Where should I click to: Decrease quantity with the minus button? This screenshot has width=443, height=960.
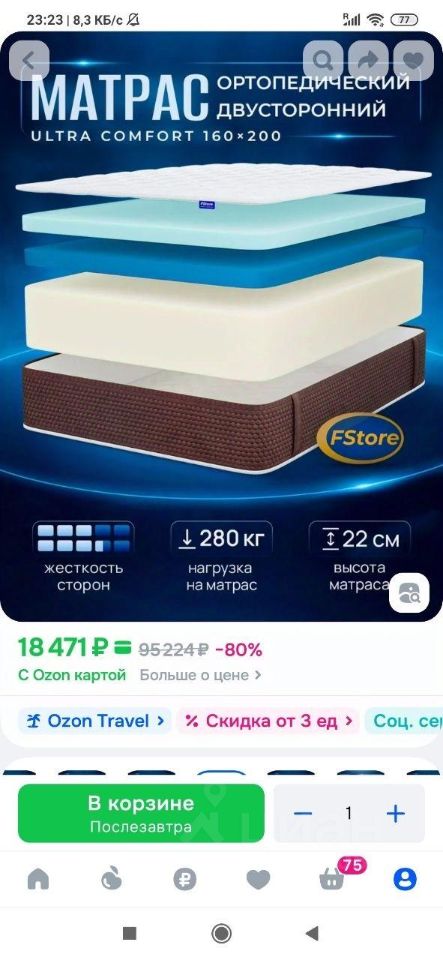(303, 813)
